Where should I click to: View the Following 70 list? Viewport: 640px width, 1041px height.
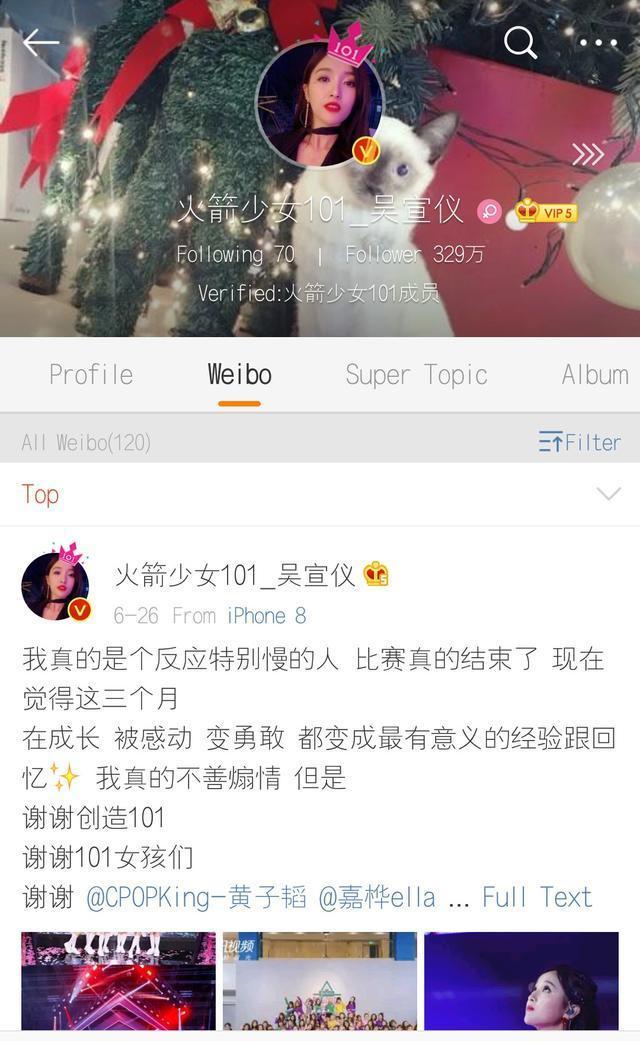(x=235, y=255)
